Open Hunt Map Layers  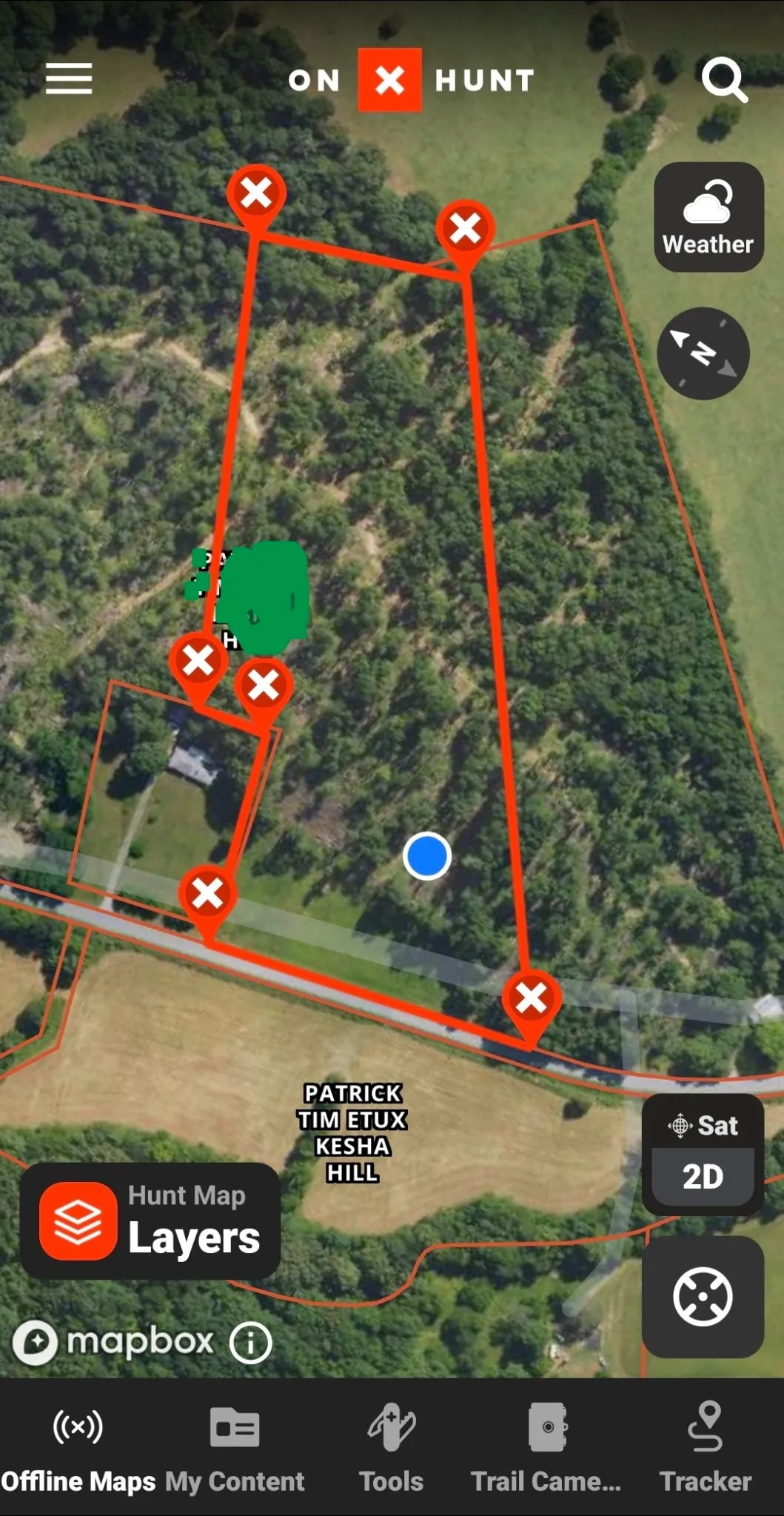(150, 1221)
